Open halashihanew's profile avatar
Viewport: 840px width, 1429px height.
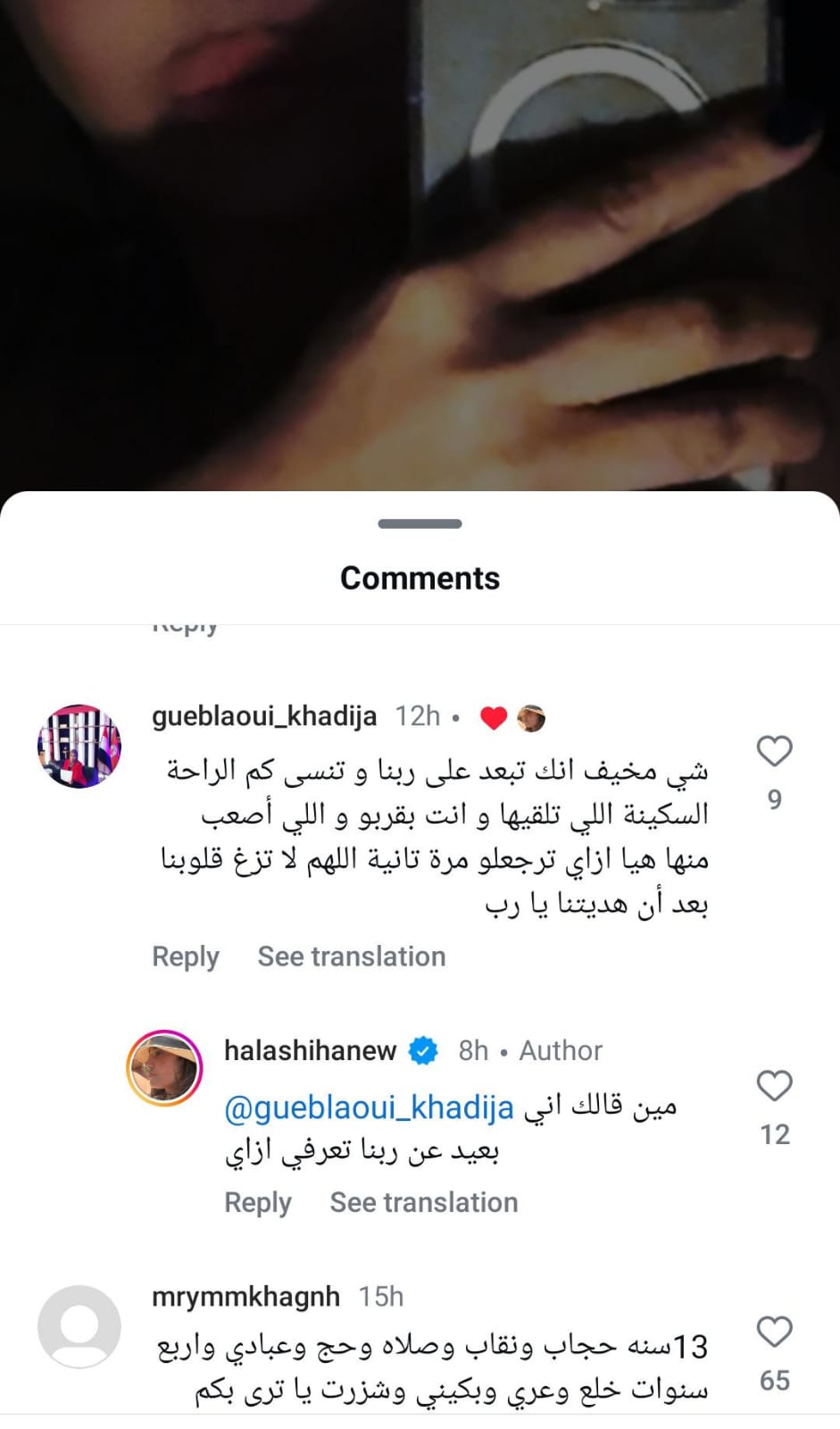pyautogui.click(x=164, y=1068)
